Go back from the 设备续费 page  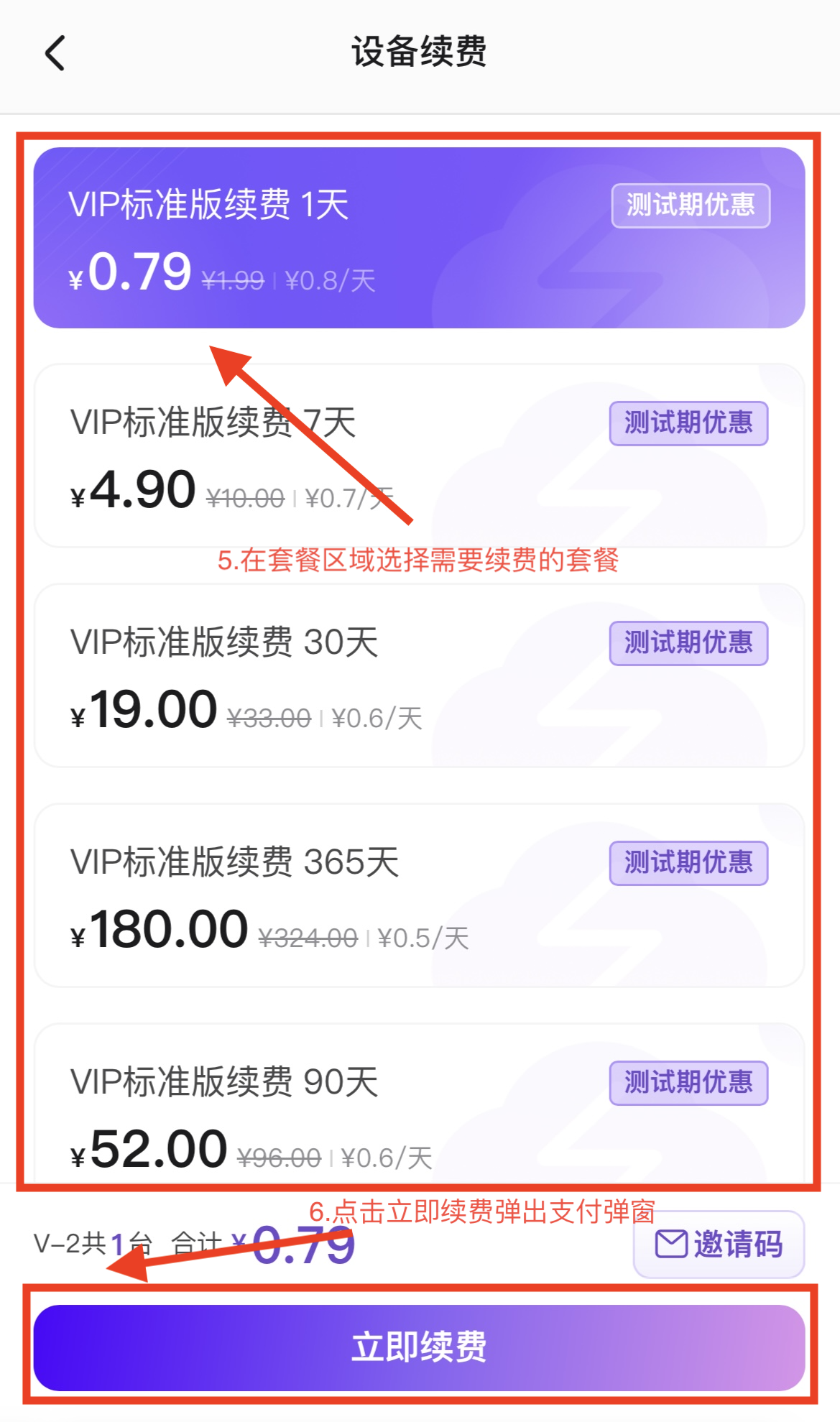[x=55, y=53]
